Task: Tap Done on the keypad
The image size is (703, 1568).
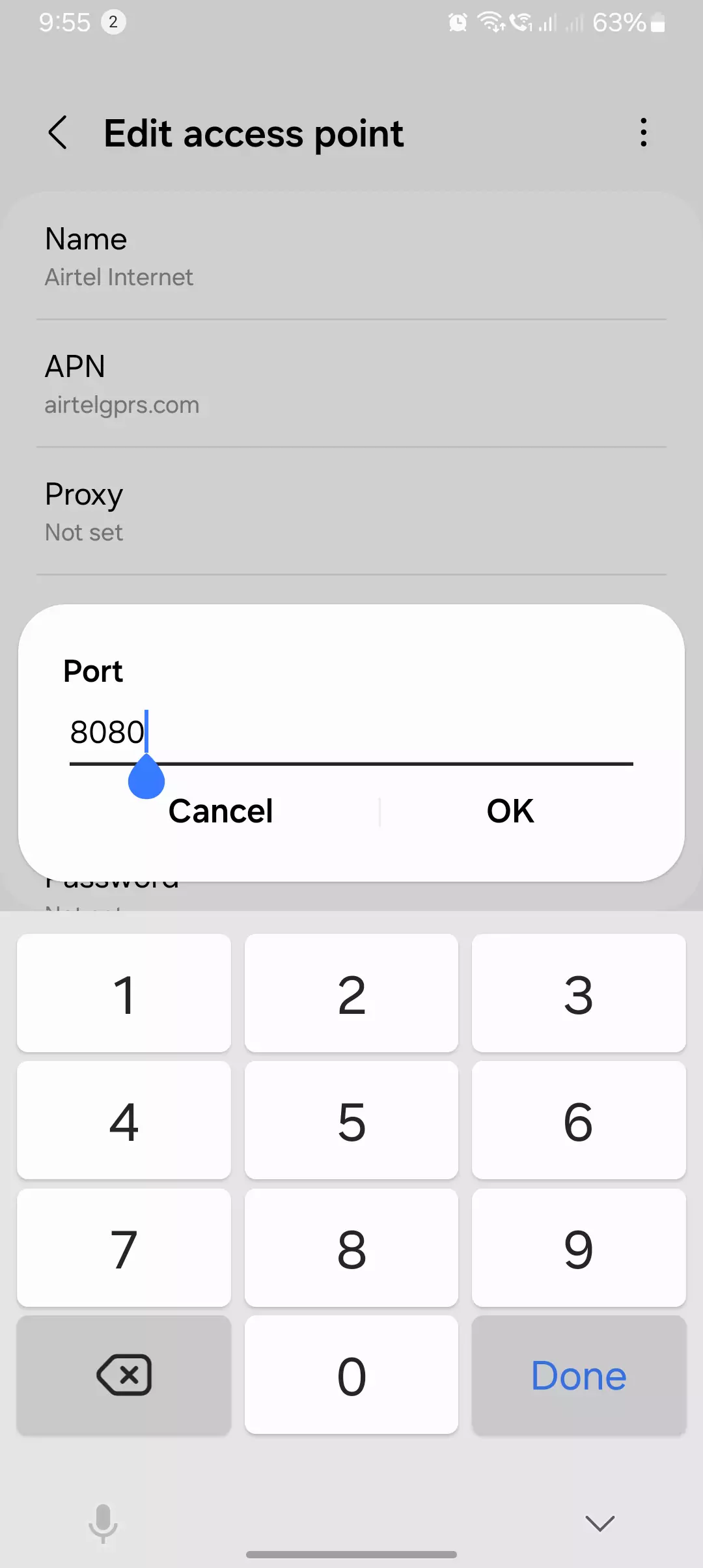Action: click(578, 1375)
